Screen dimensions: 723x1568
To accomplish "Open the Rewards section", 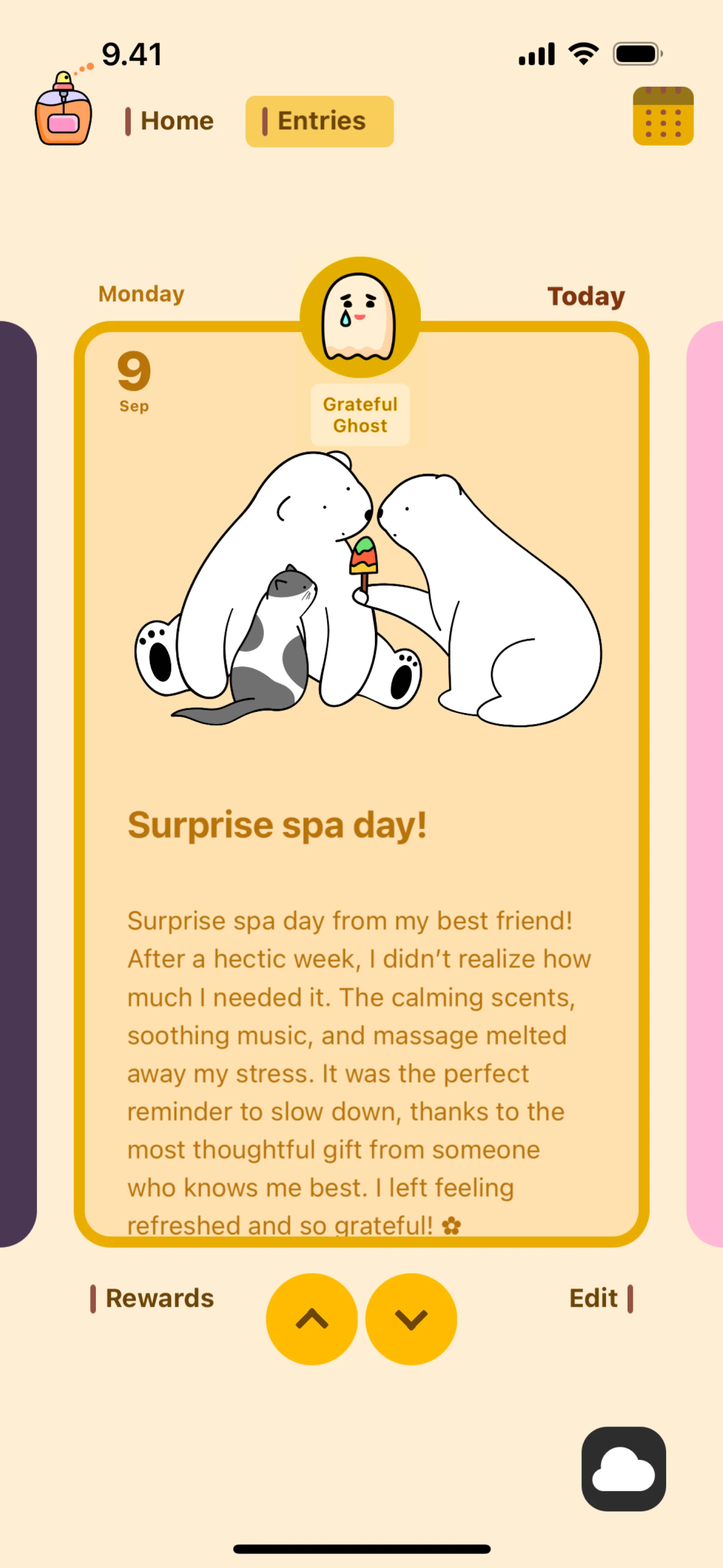I will click(153, 1298).
